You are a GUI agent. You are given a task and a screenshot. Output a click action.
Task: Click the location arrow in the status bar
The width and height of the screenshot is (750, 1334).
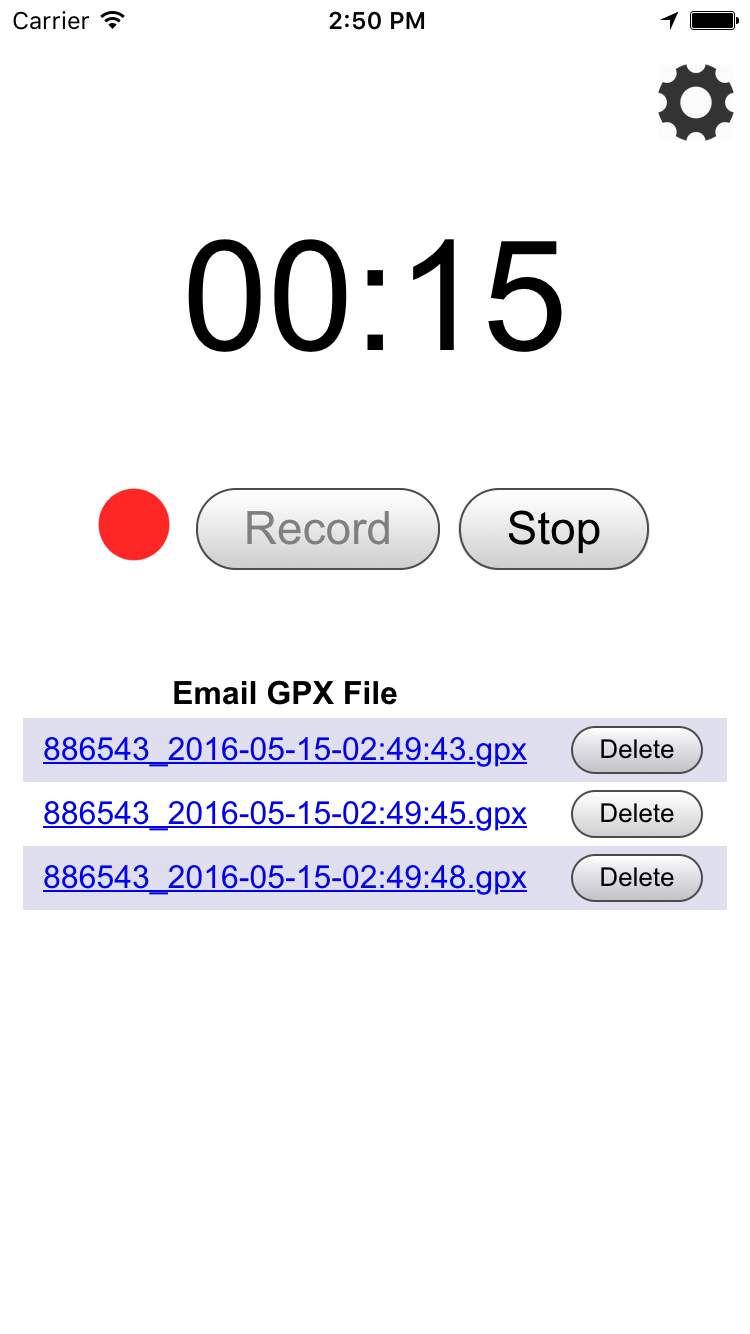click(667, 19)
